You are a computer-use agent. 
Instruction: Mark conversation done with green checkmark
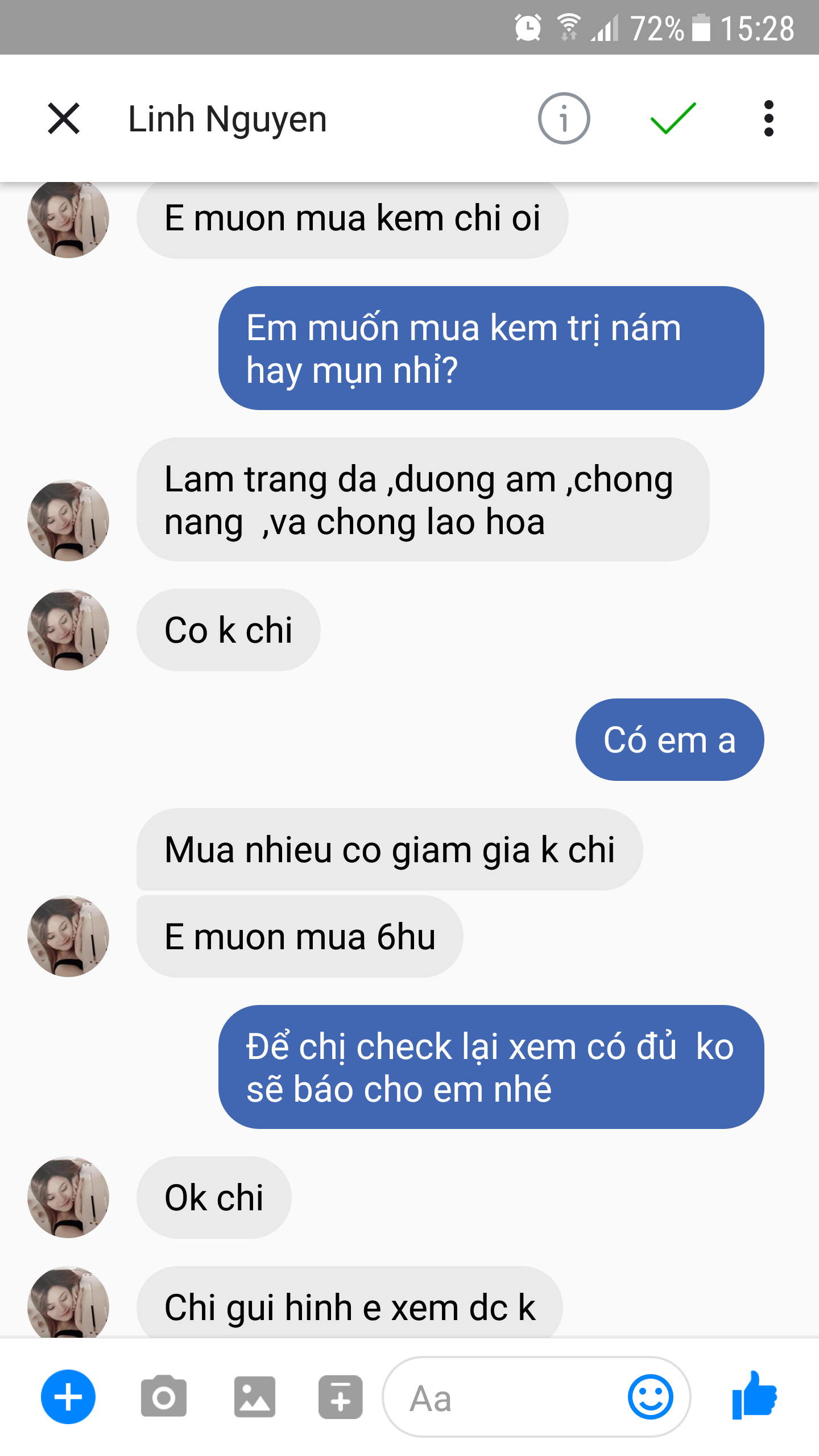[x=673, y=119]
